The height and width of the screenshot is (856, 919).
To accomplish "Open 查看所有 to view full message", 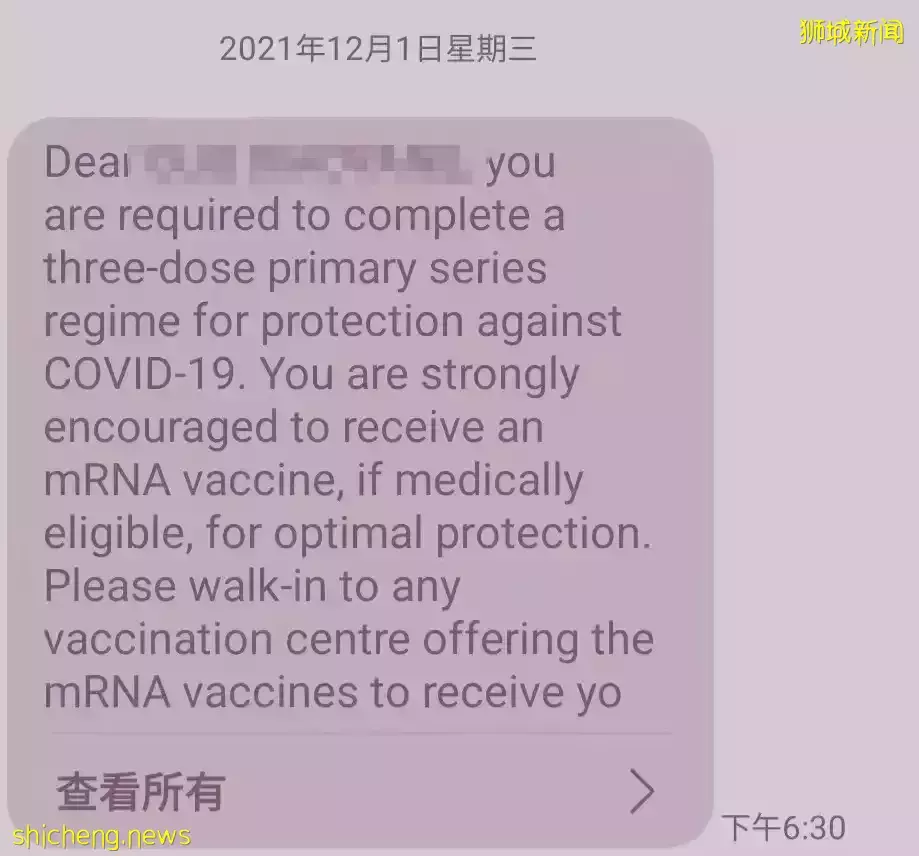I will (140, 792).
